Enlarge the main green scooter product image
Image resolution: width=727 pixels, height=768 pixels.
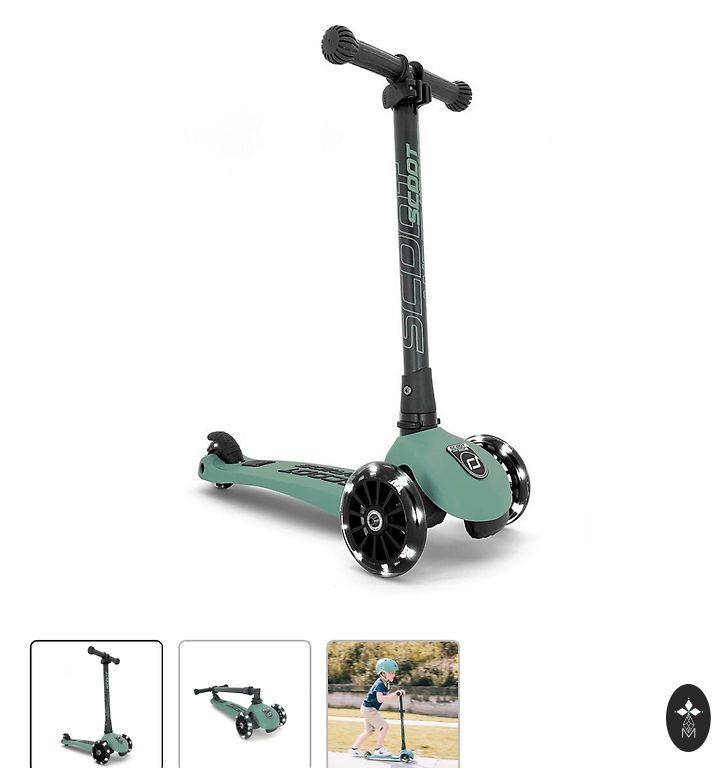pos(363,310)
